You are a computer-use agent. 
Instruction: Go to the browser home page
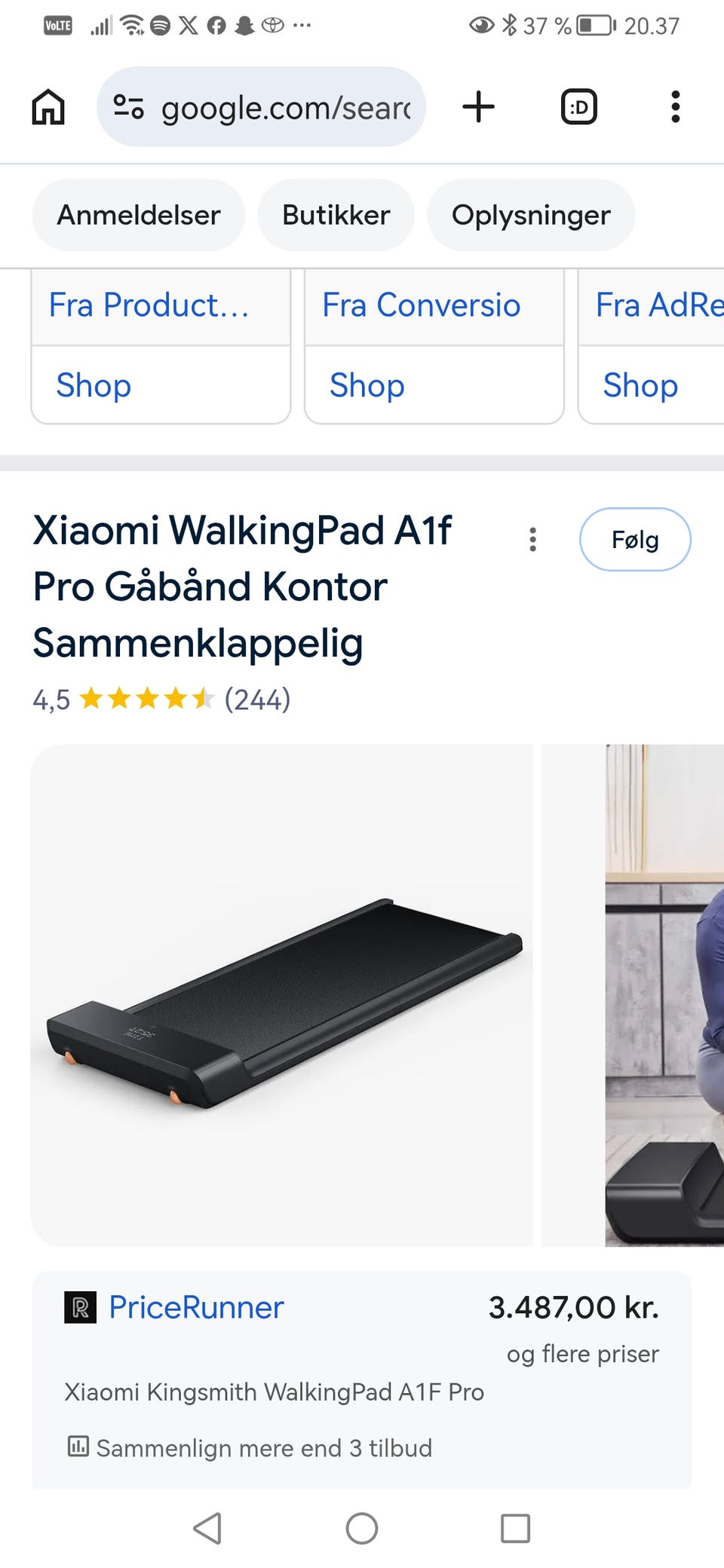[48, 106]
